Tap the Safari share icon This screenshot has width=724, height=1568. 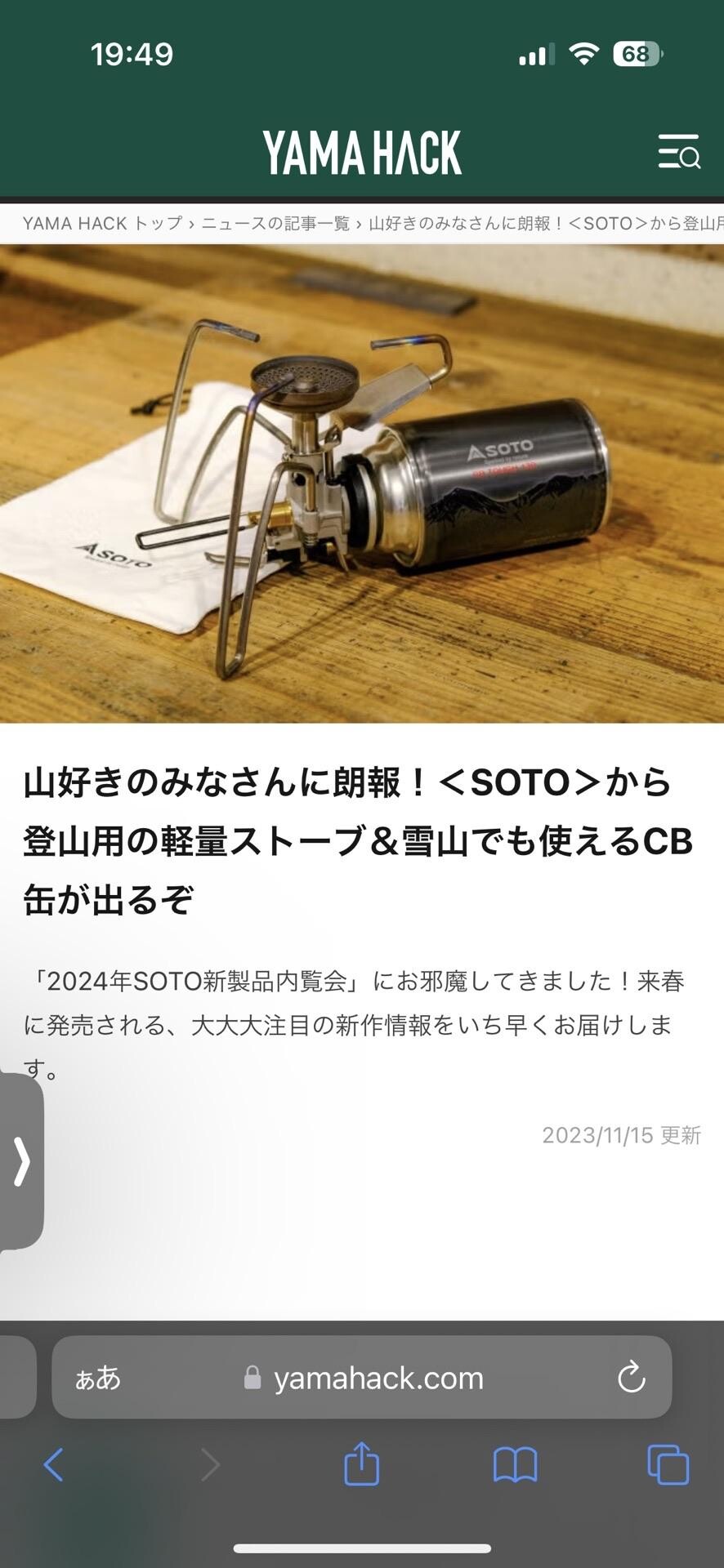point(362,1464)
